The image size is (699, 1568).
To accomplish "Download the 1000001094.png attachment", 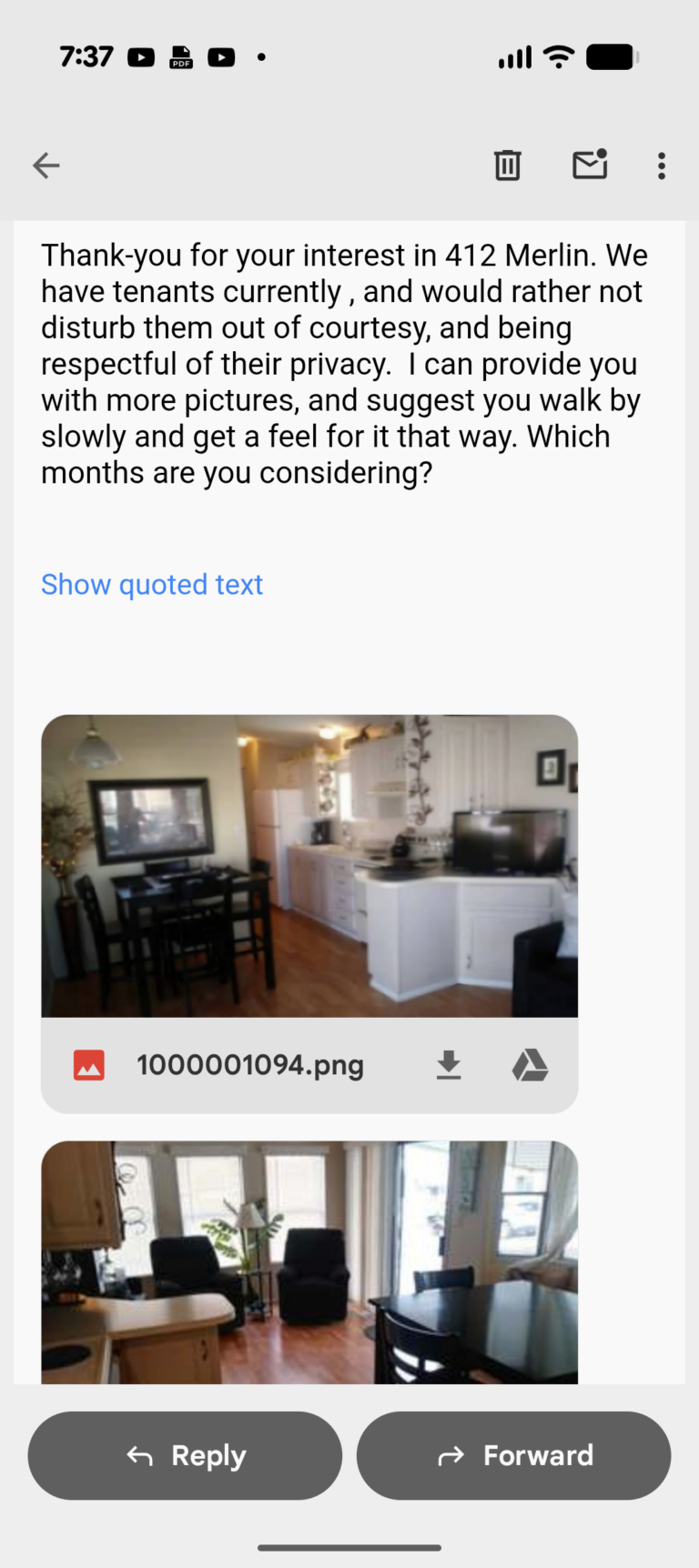I will (448, 1064).
